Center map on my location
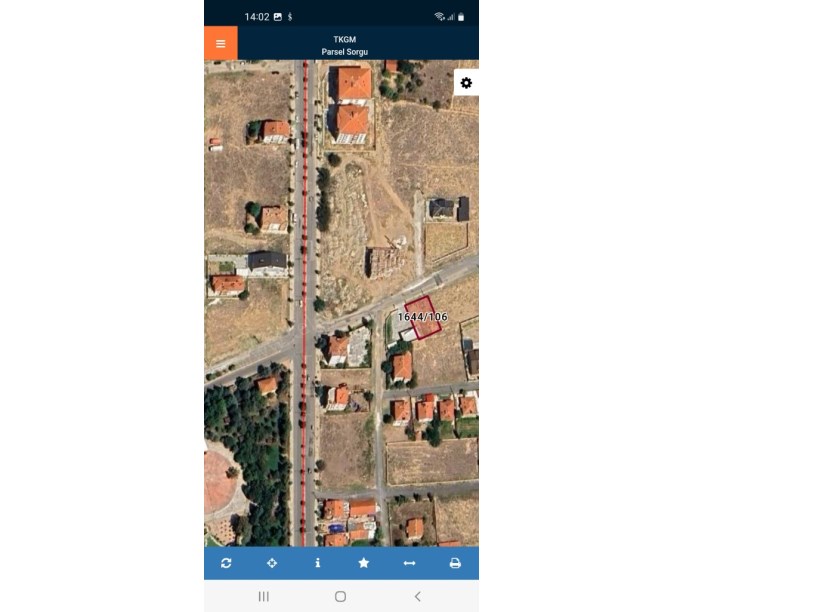The width and height of the screenshot is (816, 612). [272, 563]
